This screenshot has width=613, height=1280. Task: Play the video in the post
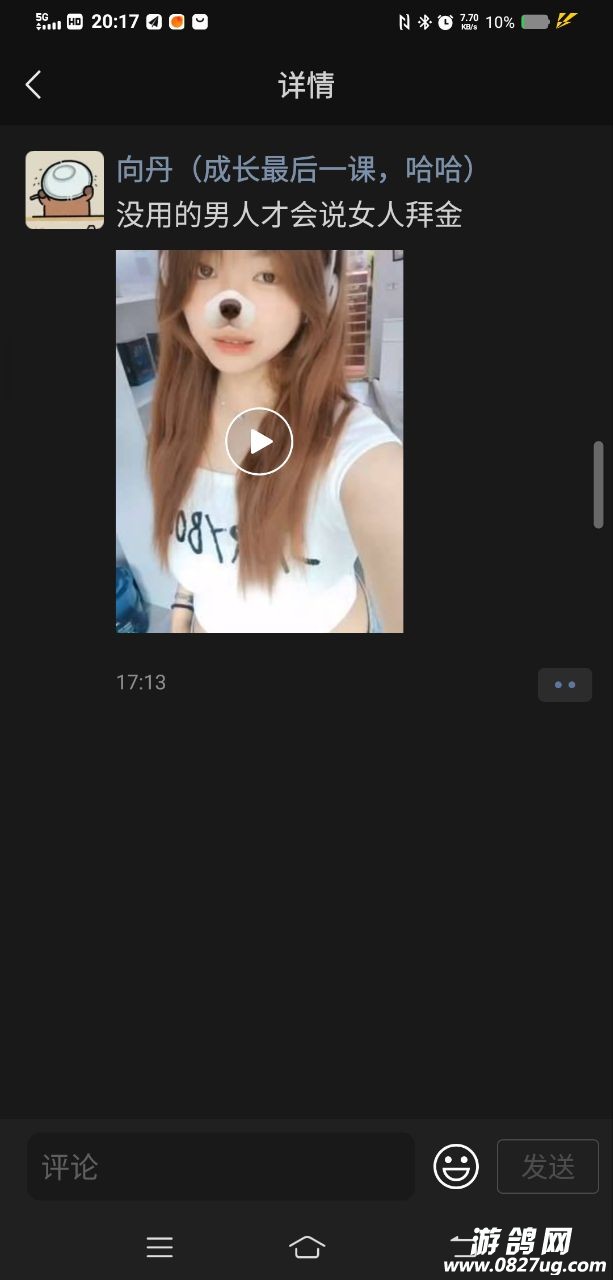point(259,441)
